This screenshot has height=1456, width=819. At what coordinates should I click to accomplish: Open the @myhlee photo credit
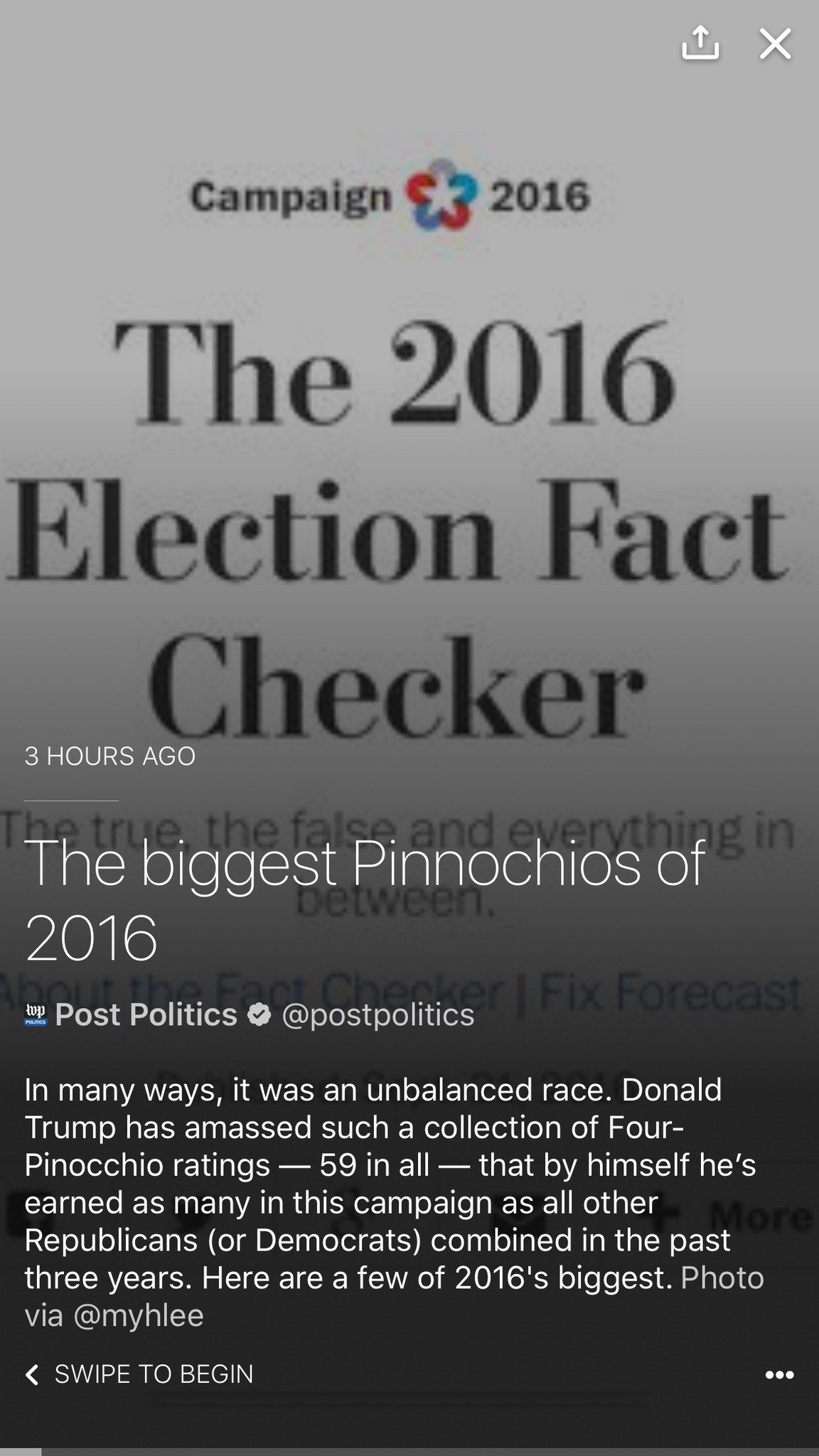[x=138, y=1315]
